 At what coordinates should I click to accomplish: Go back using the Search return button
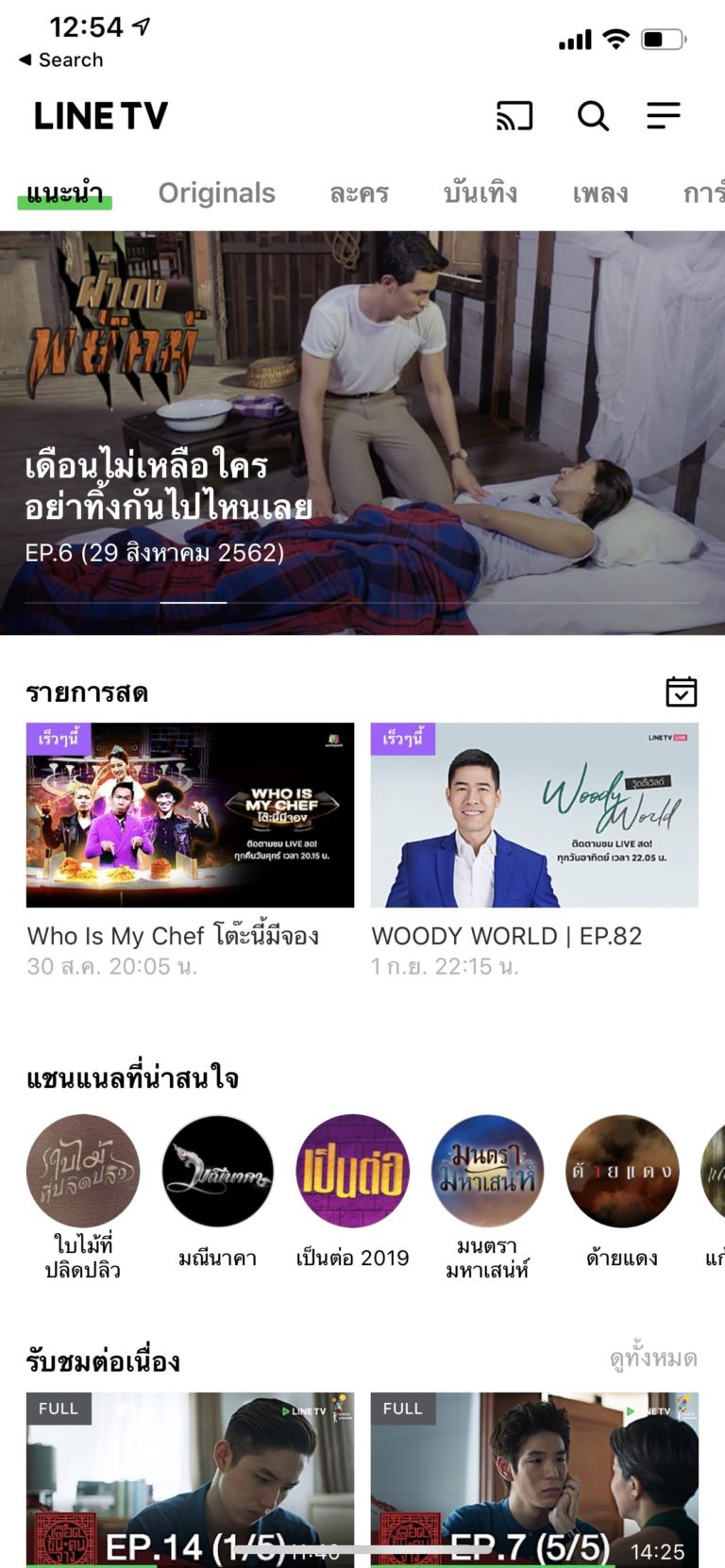54,59
